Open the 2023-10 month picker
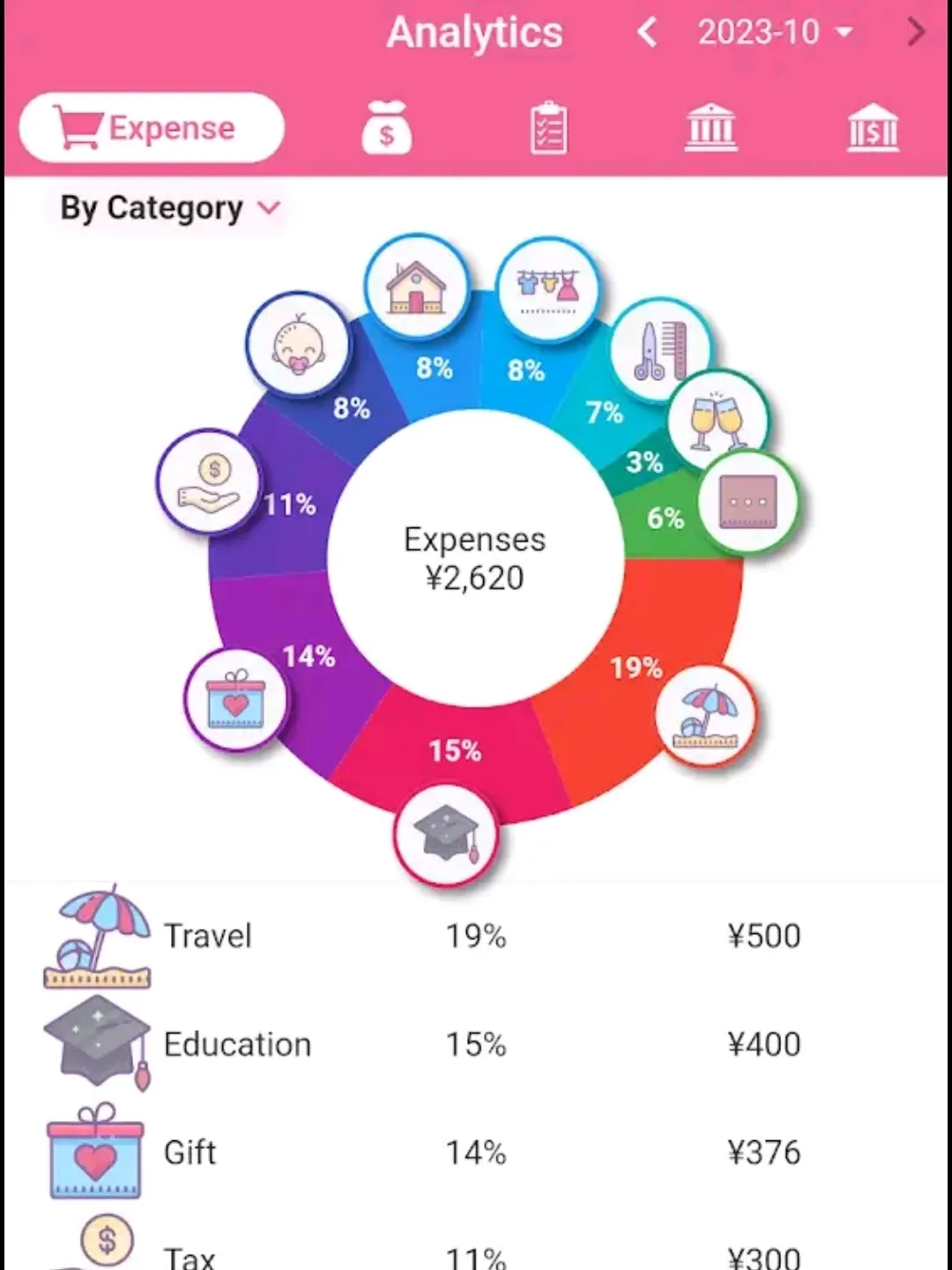 coord(775,33)
